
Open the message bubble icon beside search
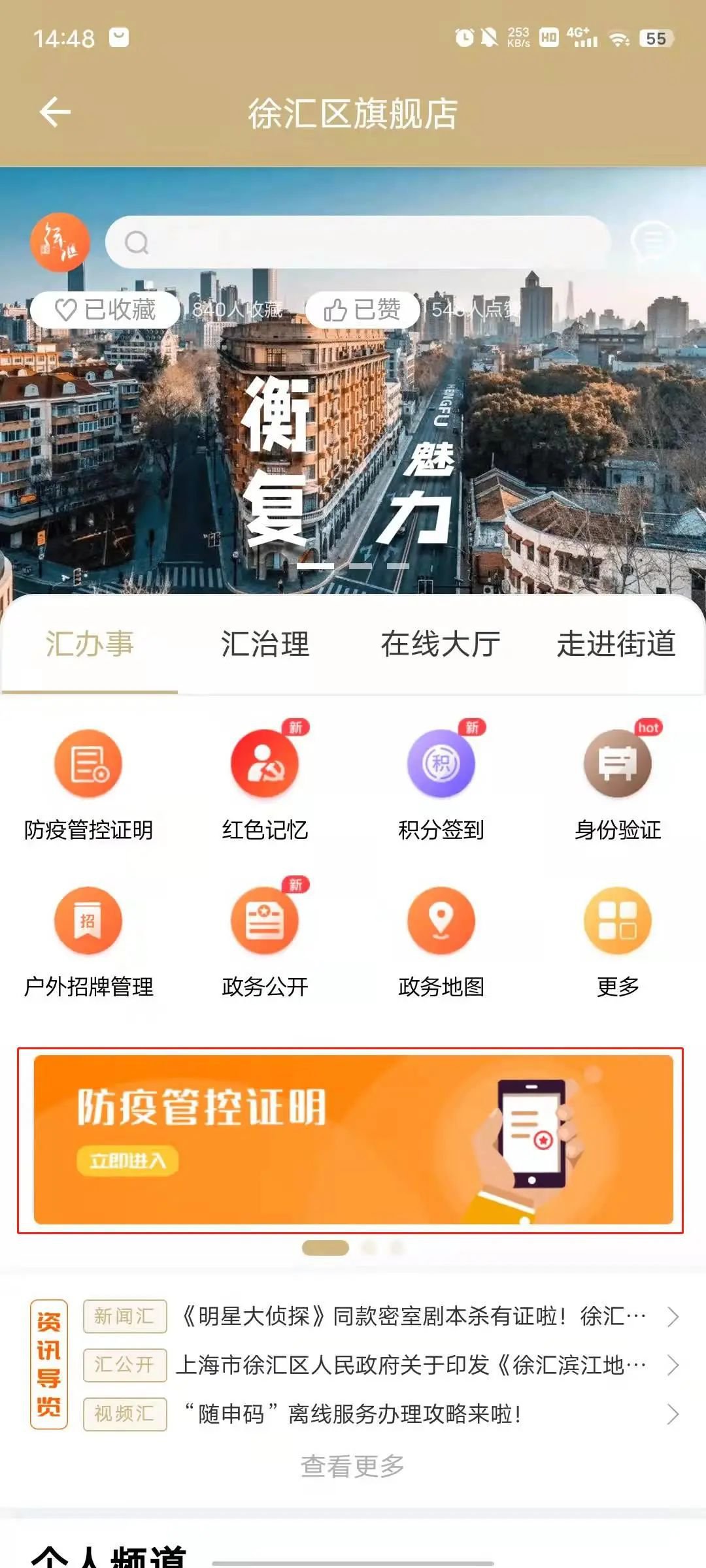[x=652, y=241]
